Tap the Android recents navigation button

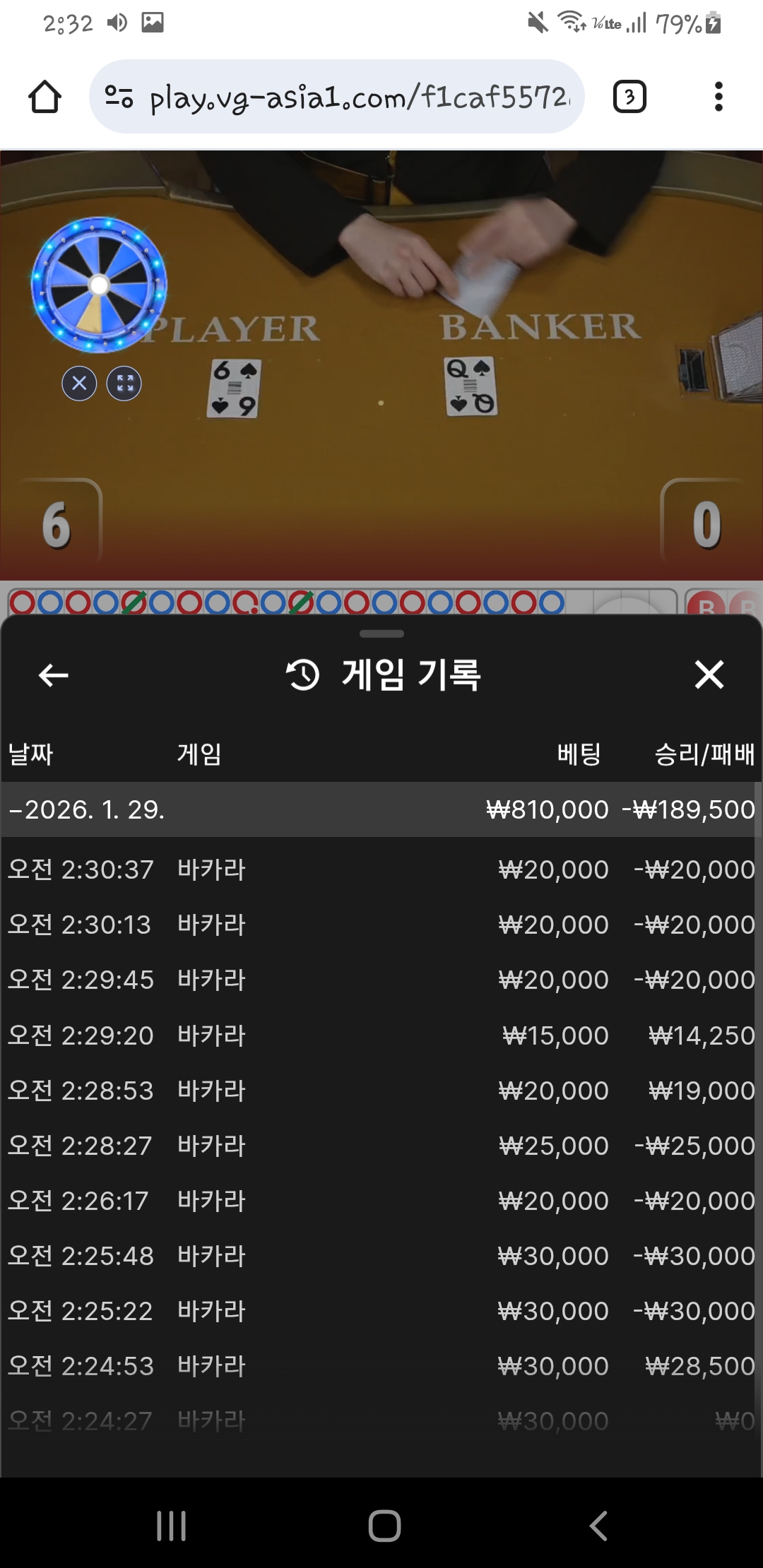pyautogui.click(x=171, y=1526)
